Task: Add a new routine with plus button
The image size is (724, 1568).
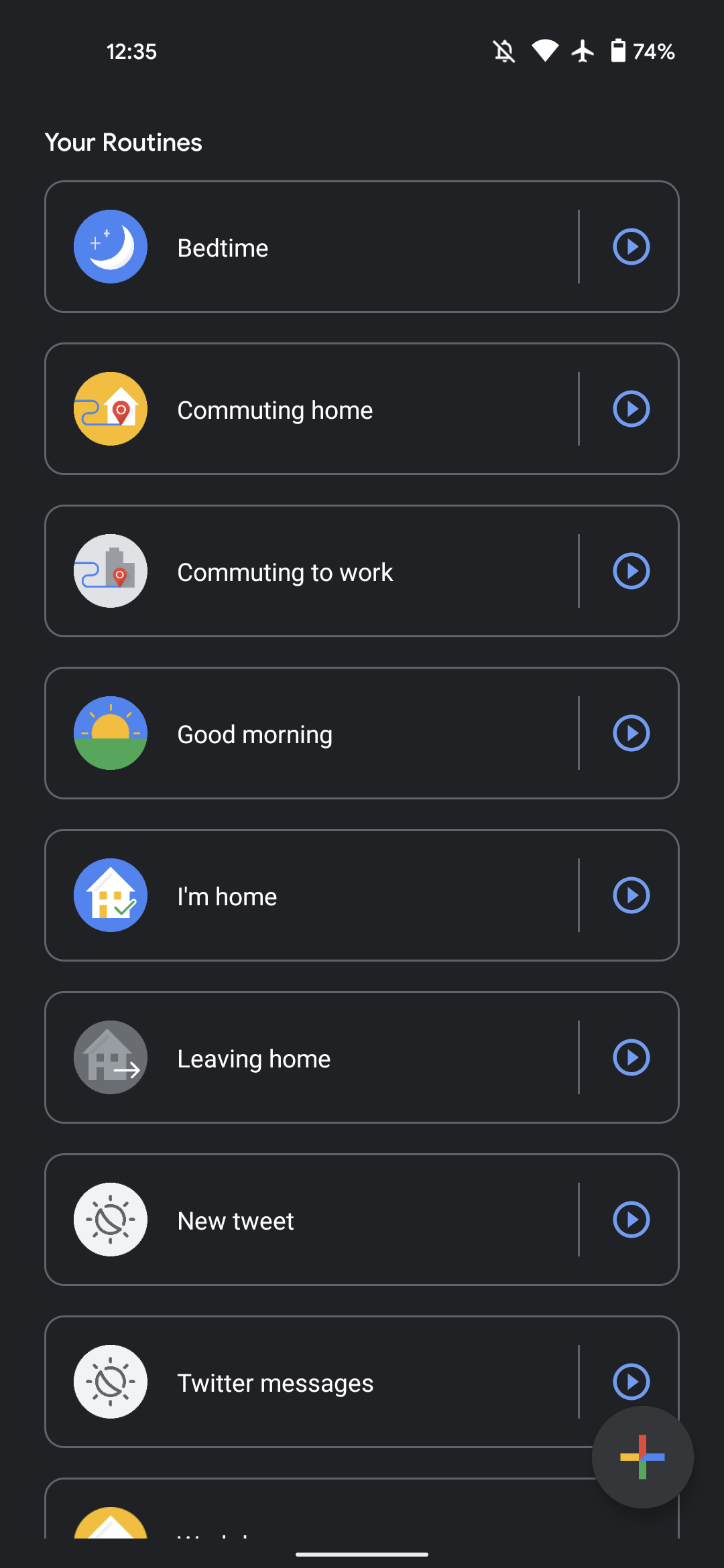Action: (x=642, y=1457)
